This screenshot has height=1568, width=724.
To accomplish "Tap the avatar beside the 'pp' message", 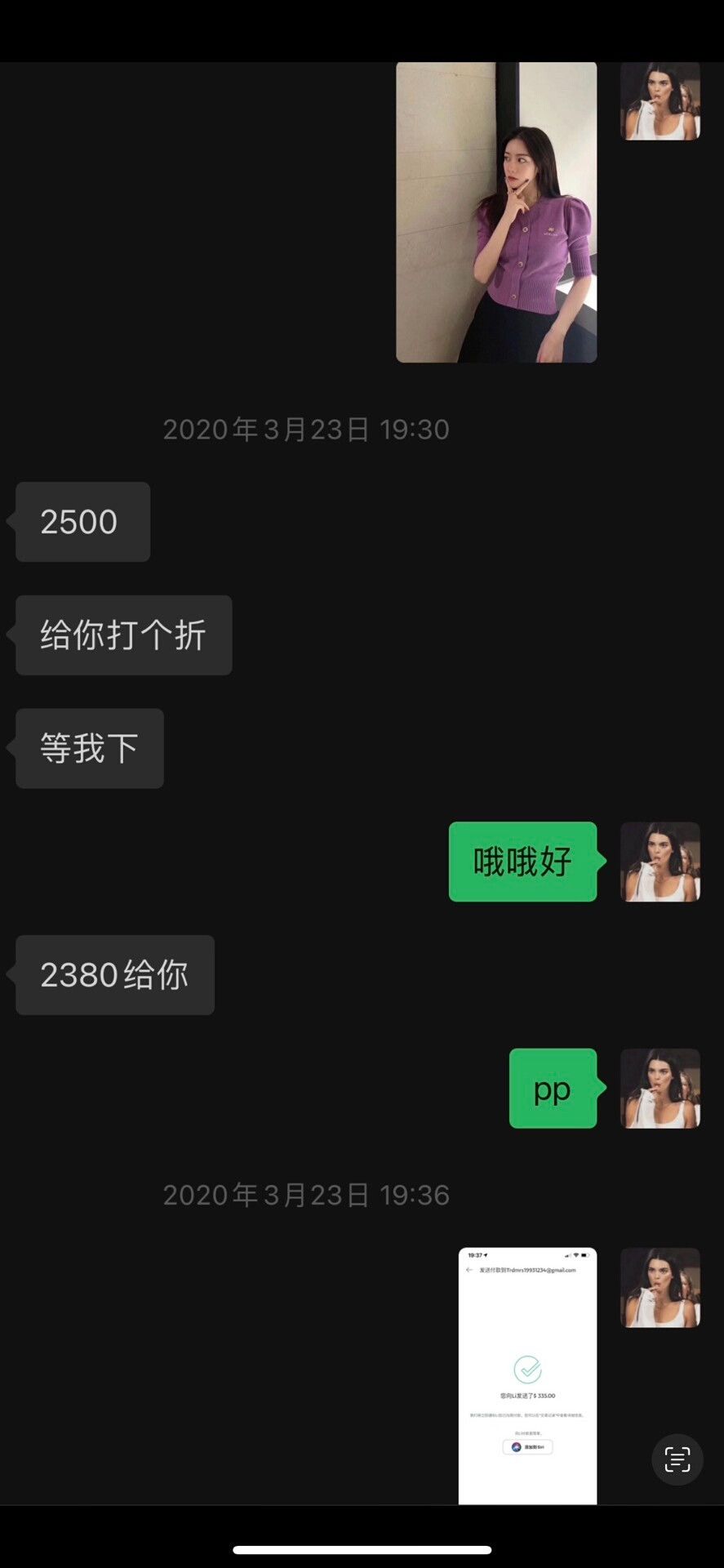I will click(x=660, y=1089).
